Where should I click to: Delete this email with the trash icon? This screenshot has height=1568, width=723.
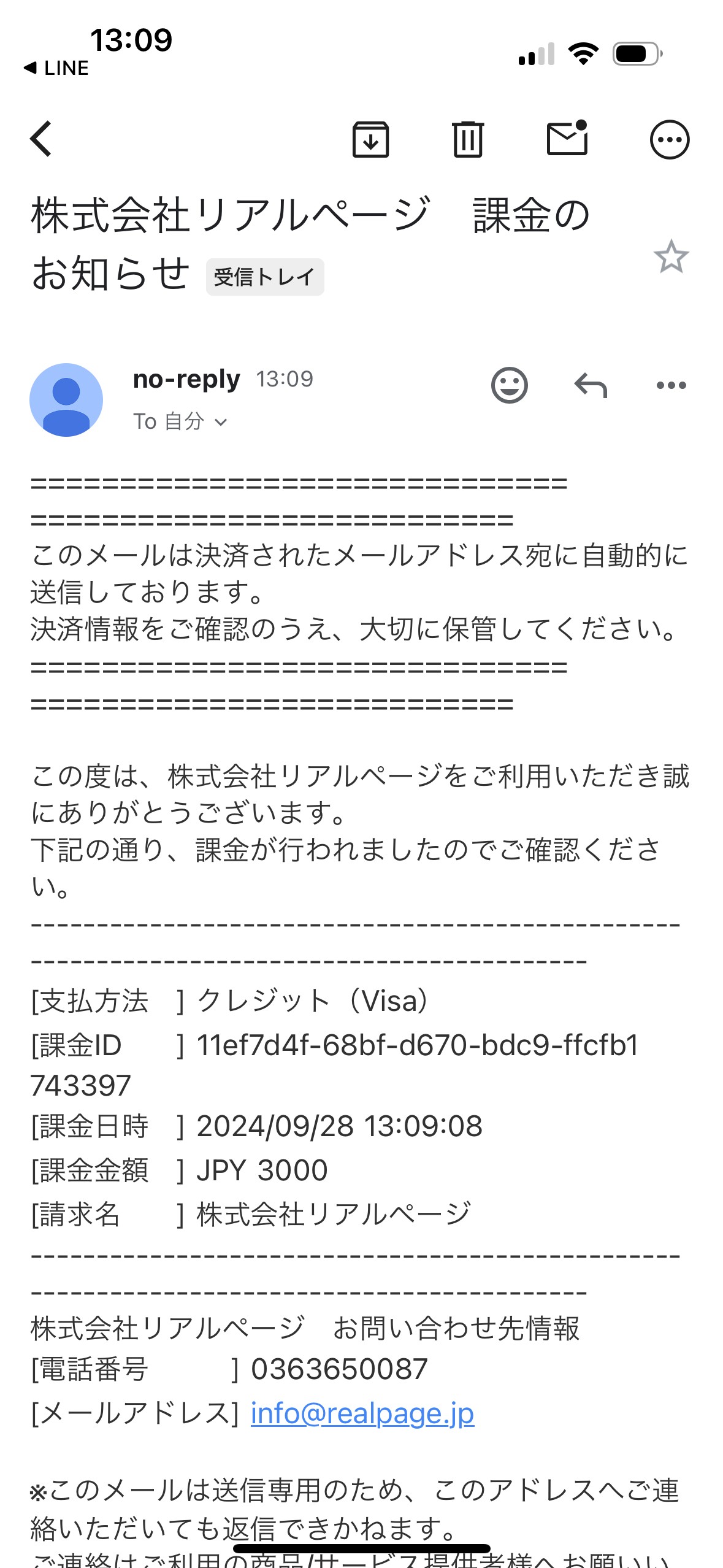pyautogui.click(x=468, y=139)
